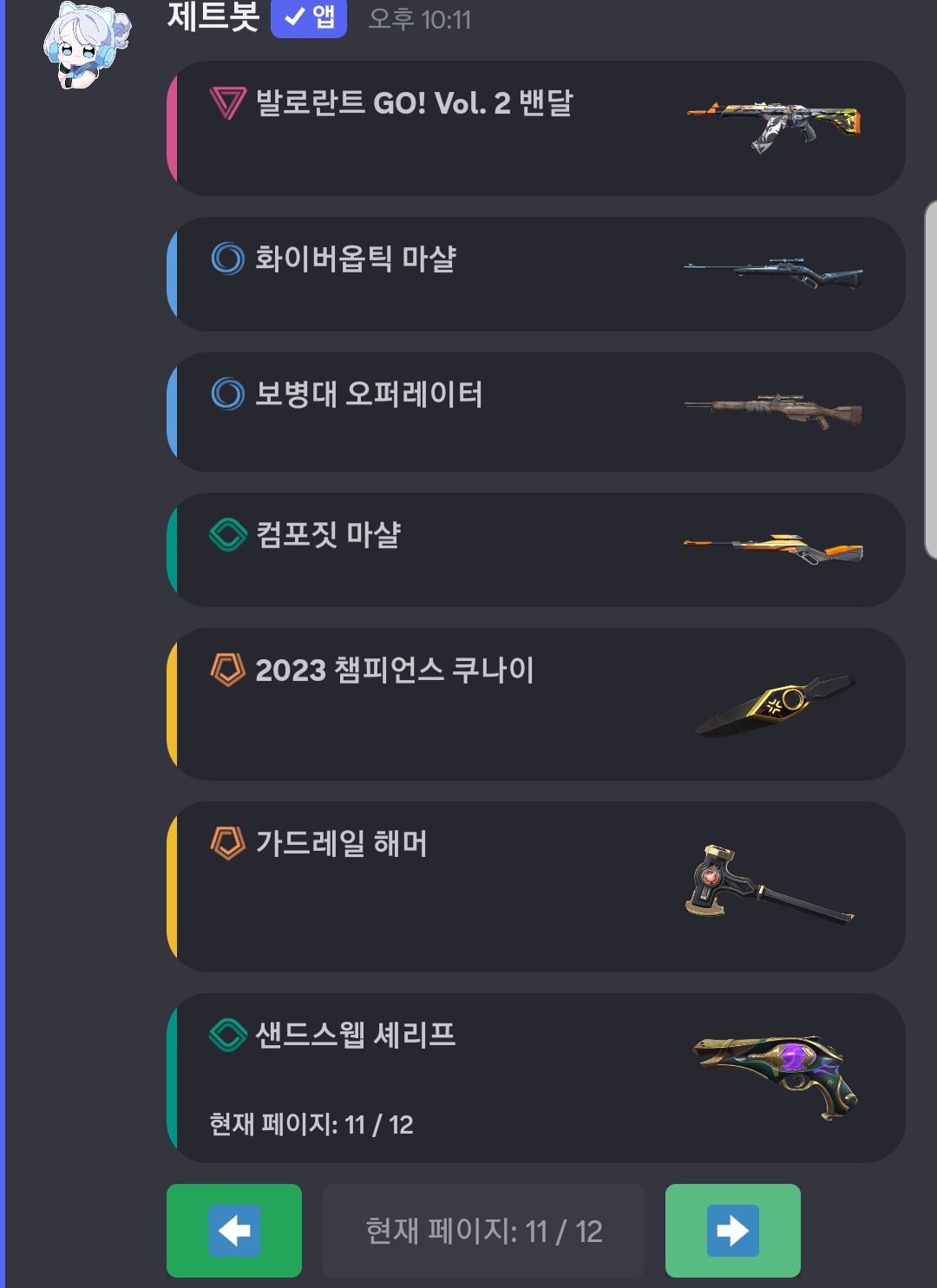Open the 화이버옵틱 마샬 skin image
The width and height of the screenshot is (937, 1288).
[x=774, y=273]
